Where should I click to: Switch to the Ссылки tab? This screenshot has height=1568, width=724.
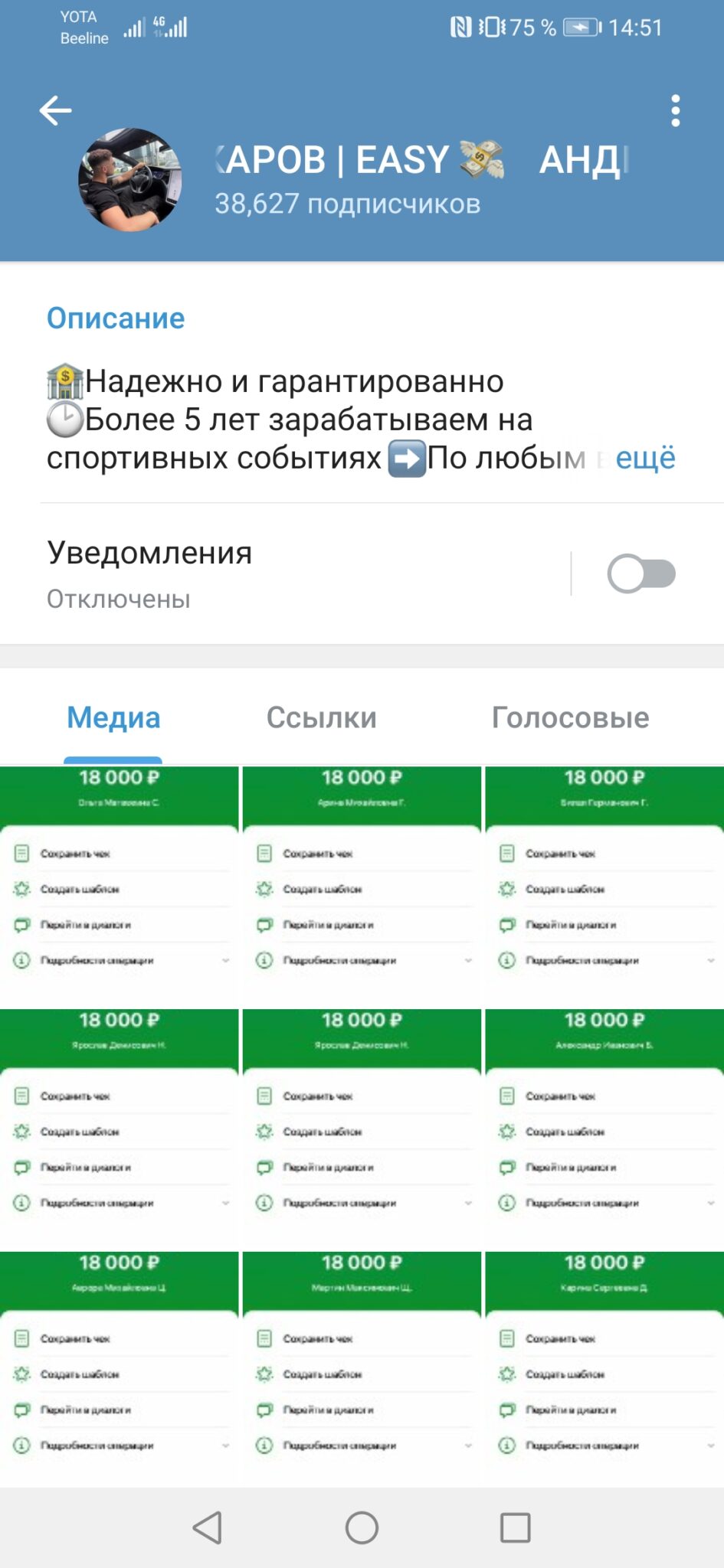pyautogui.click(x=321, y=717)
